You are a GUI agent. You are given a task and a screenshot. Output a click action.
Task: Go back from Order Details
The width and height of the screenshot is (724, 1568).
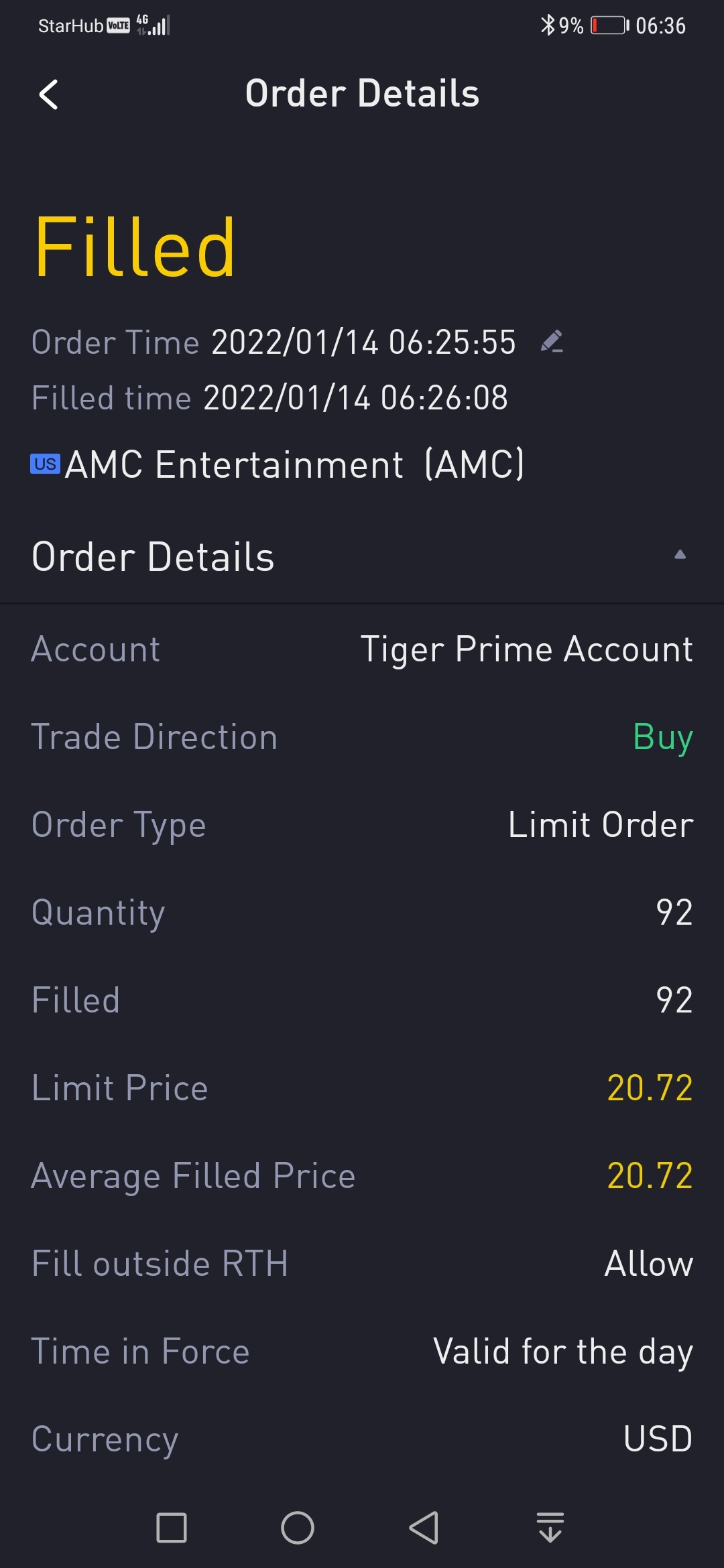[49, 94]
